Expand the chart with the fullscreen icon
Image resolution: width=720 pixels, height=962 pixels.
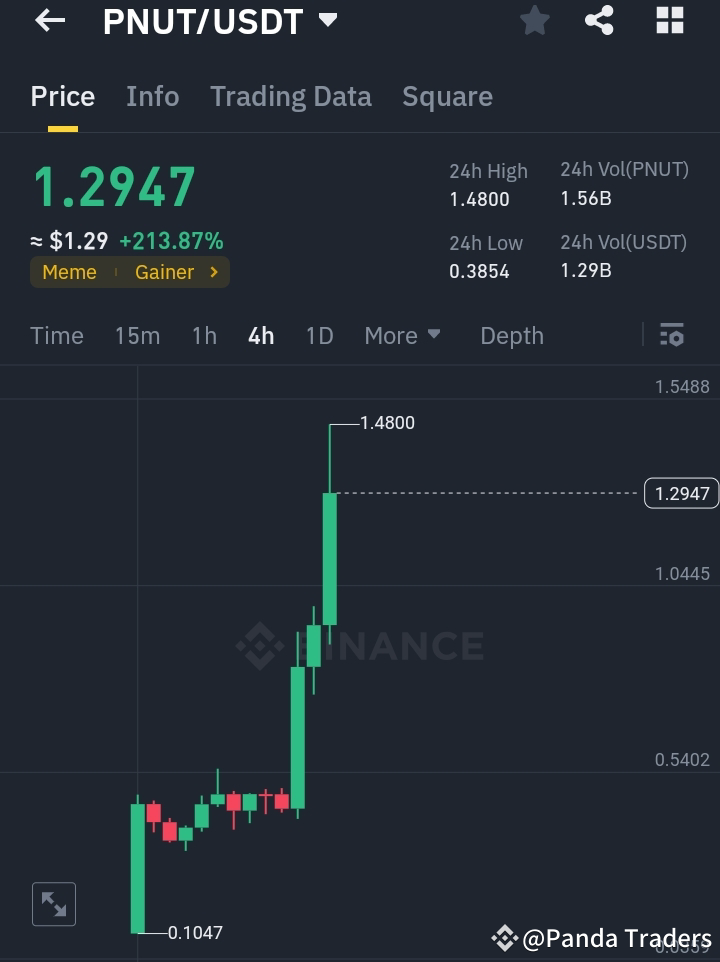pos(54,903)
